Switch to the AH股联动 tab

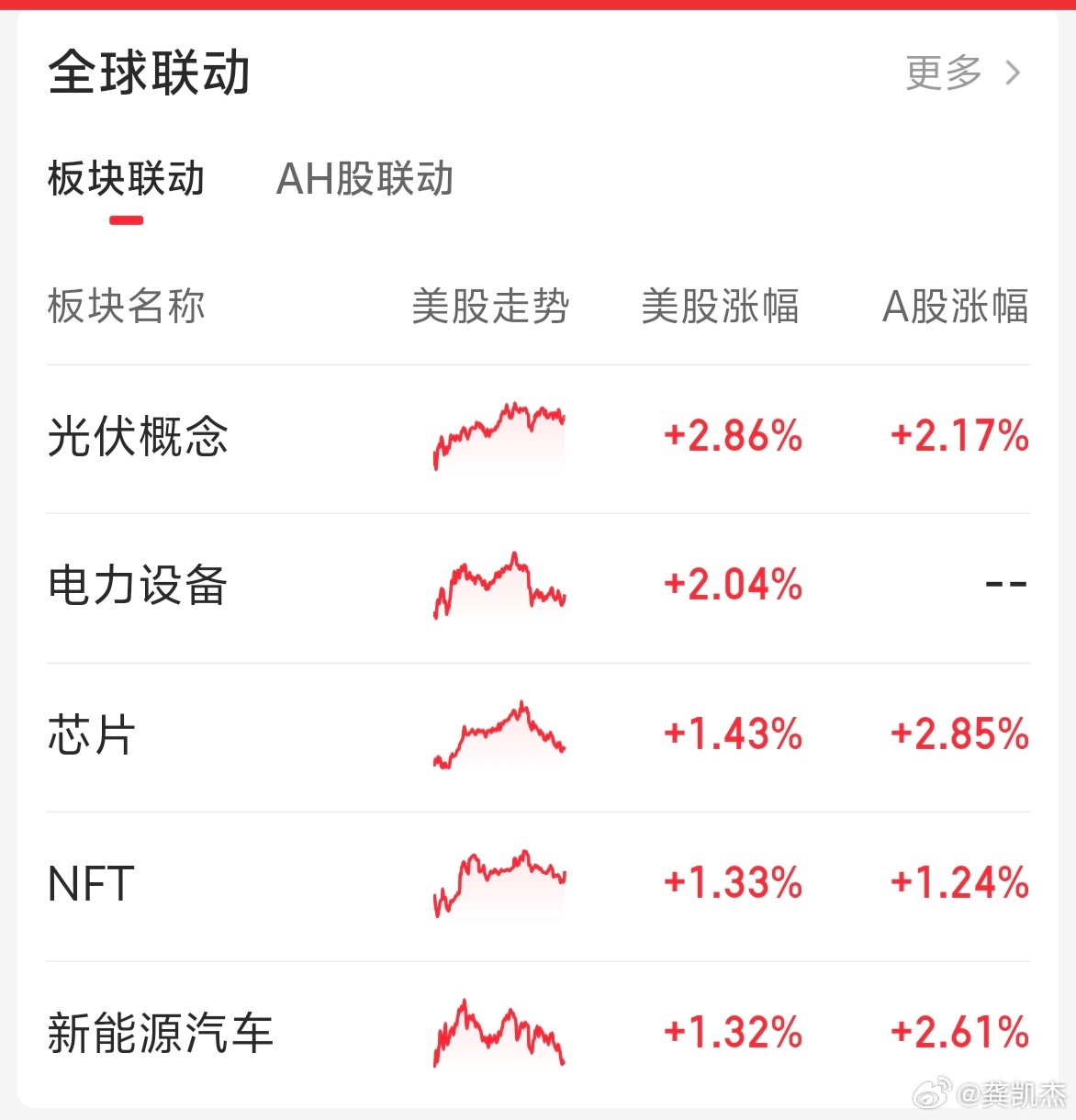(364, 181)
